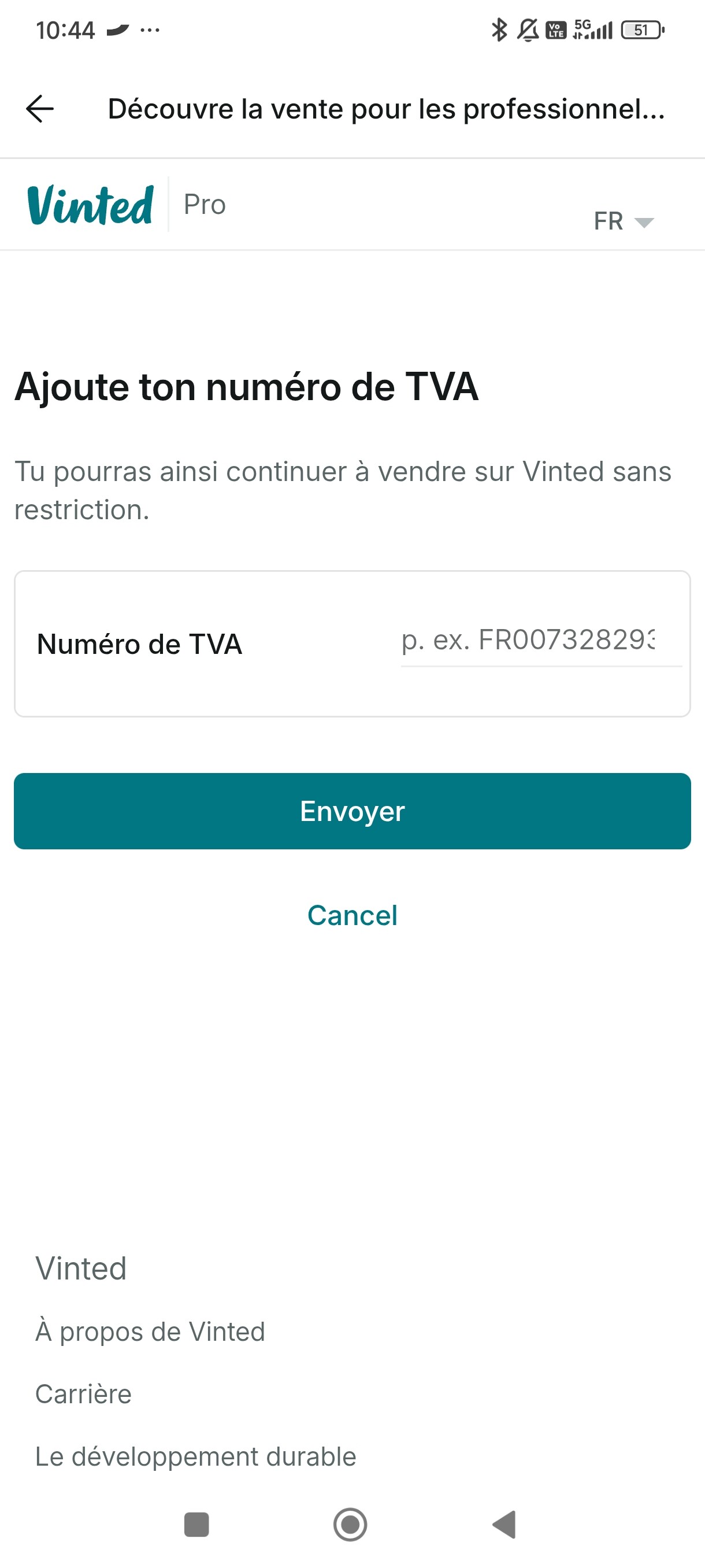
Task: Open the recent apps view
Action: click(x=196, y=1525)
